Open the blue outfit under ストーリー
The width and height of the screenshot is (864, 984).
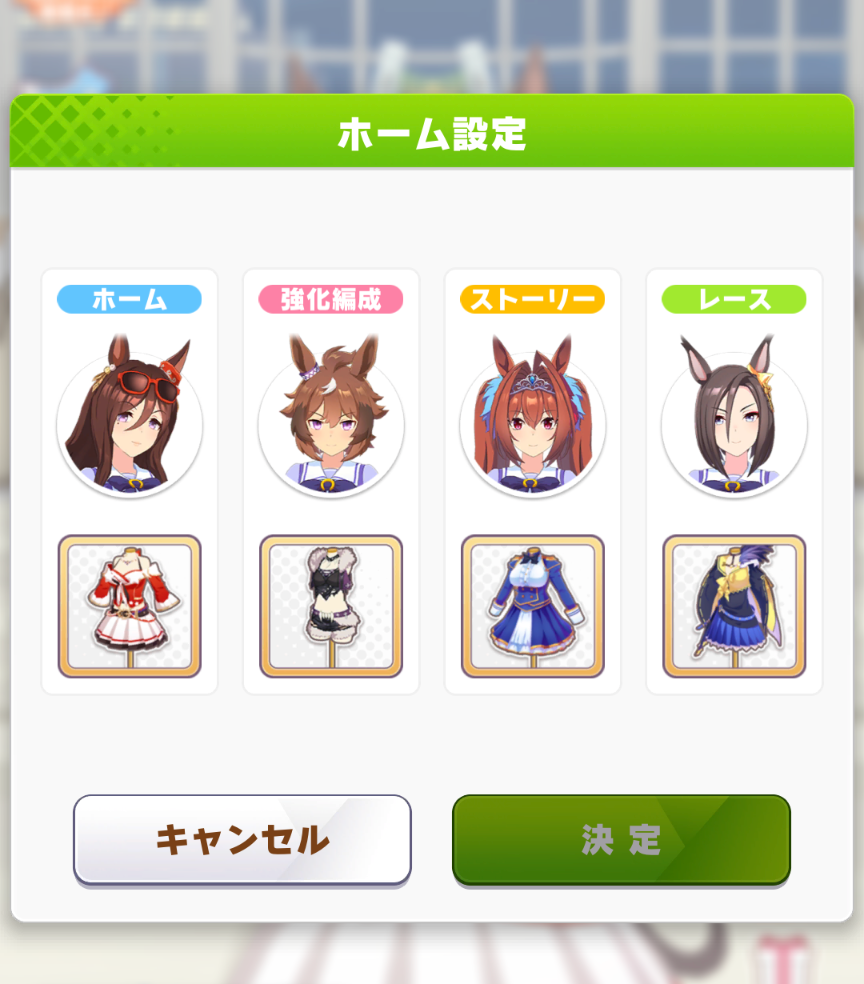click(x=533, y=606)
